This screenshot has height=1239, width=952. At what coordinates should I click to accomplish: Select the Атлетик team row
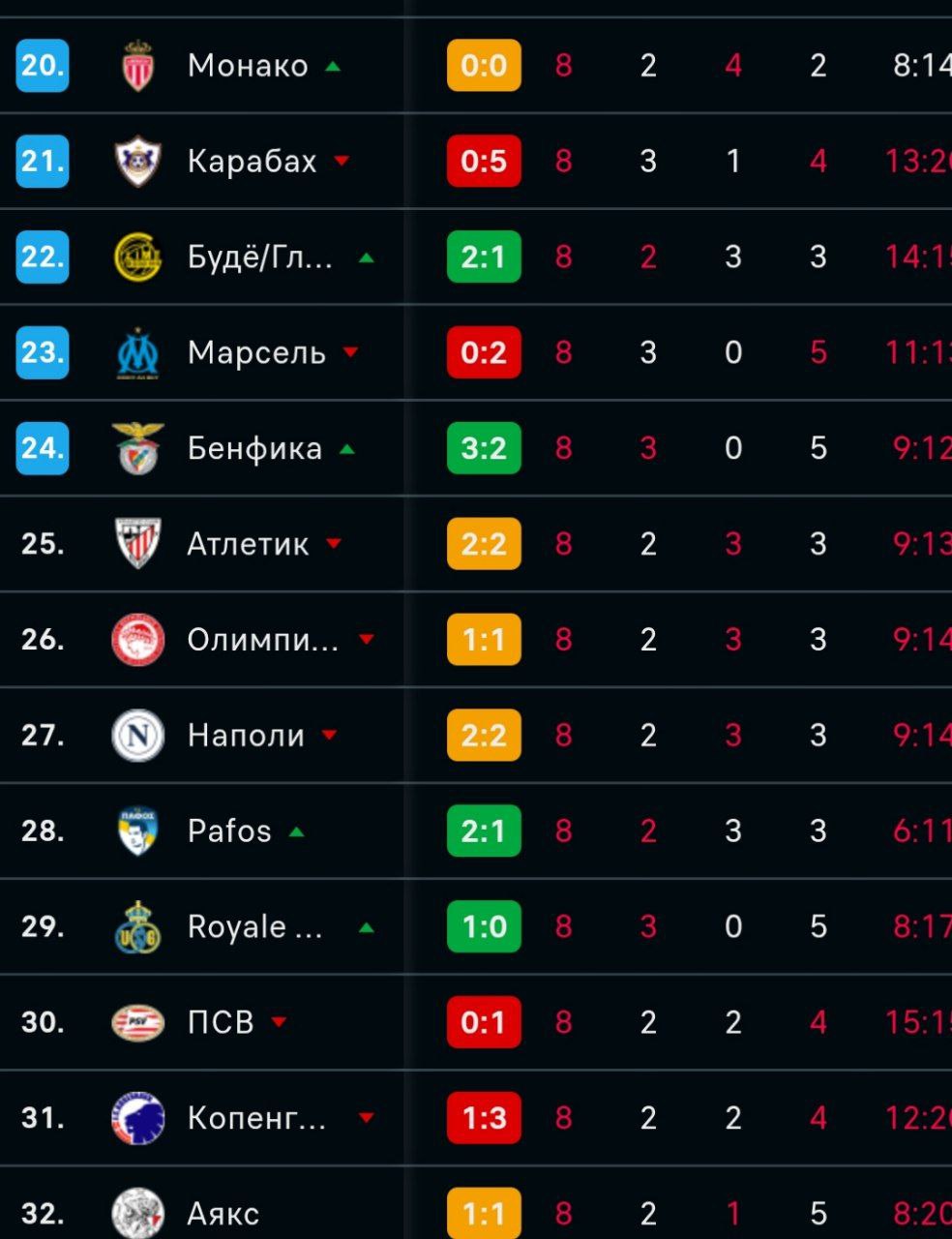tap(248, 544)
